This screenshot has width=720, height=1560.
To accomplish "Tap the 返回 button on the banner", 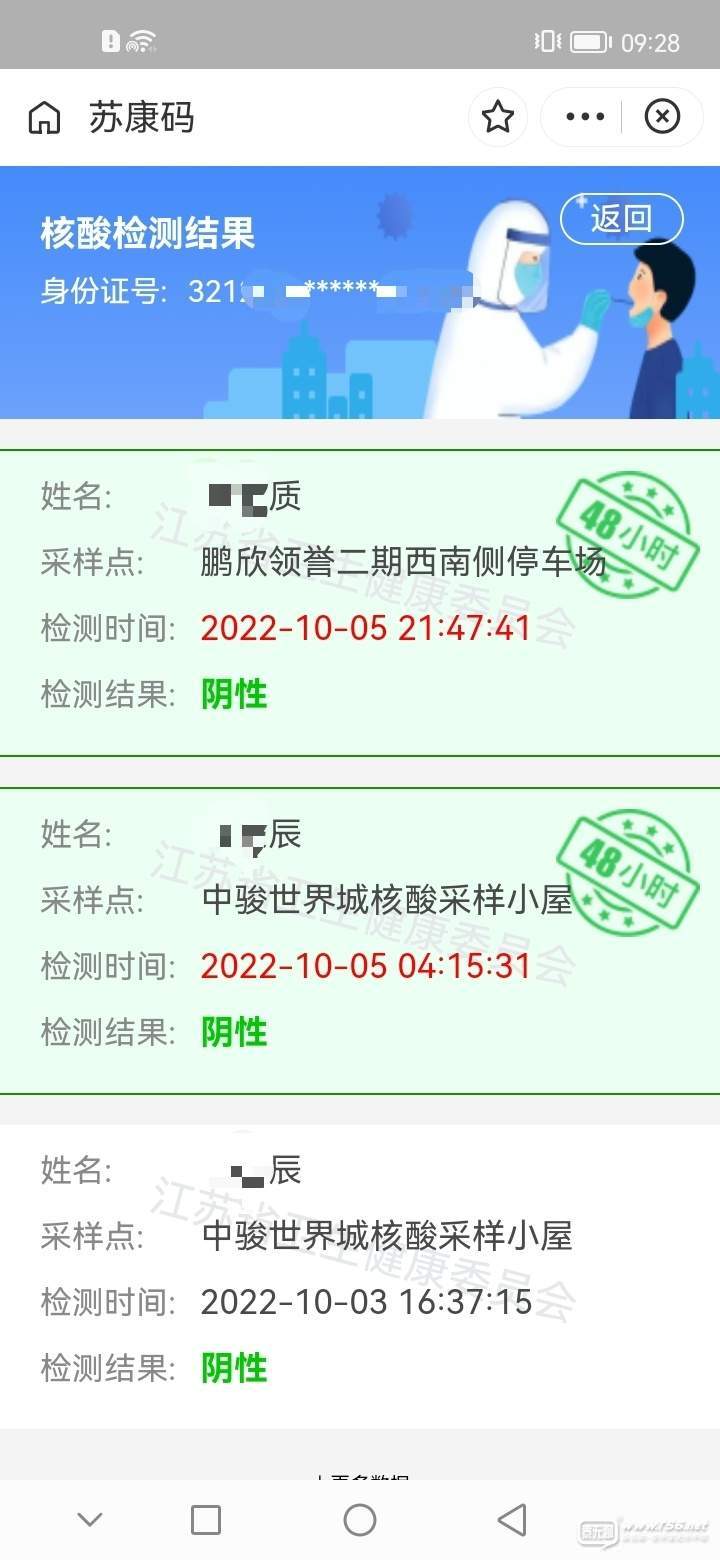I will click(622, 219).
